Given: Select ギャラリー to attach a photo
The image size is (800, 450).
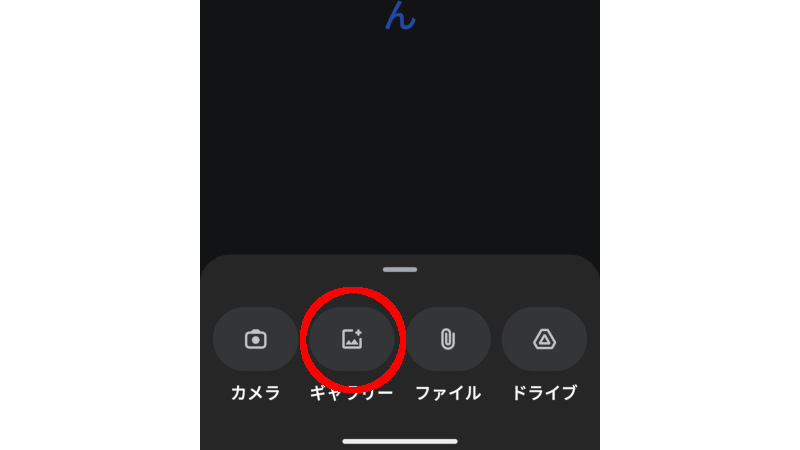Looking at the screenshot, I should click(x=351, y=340).
